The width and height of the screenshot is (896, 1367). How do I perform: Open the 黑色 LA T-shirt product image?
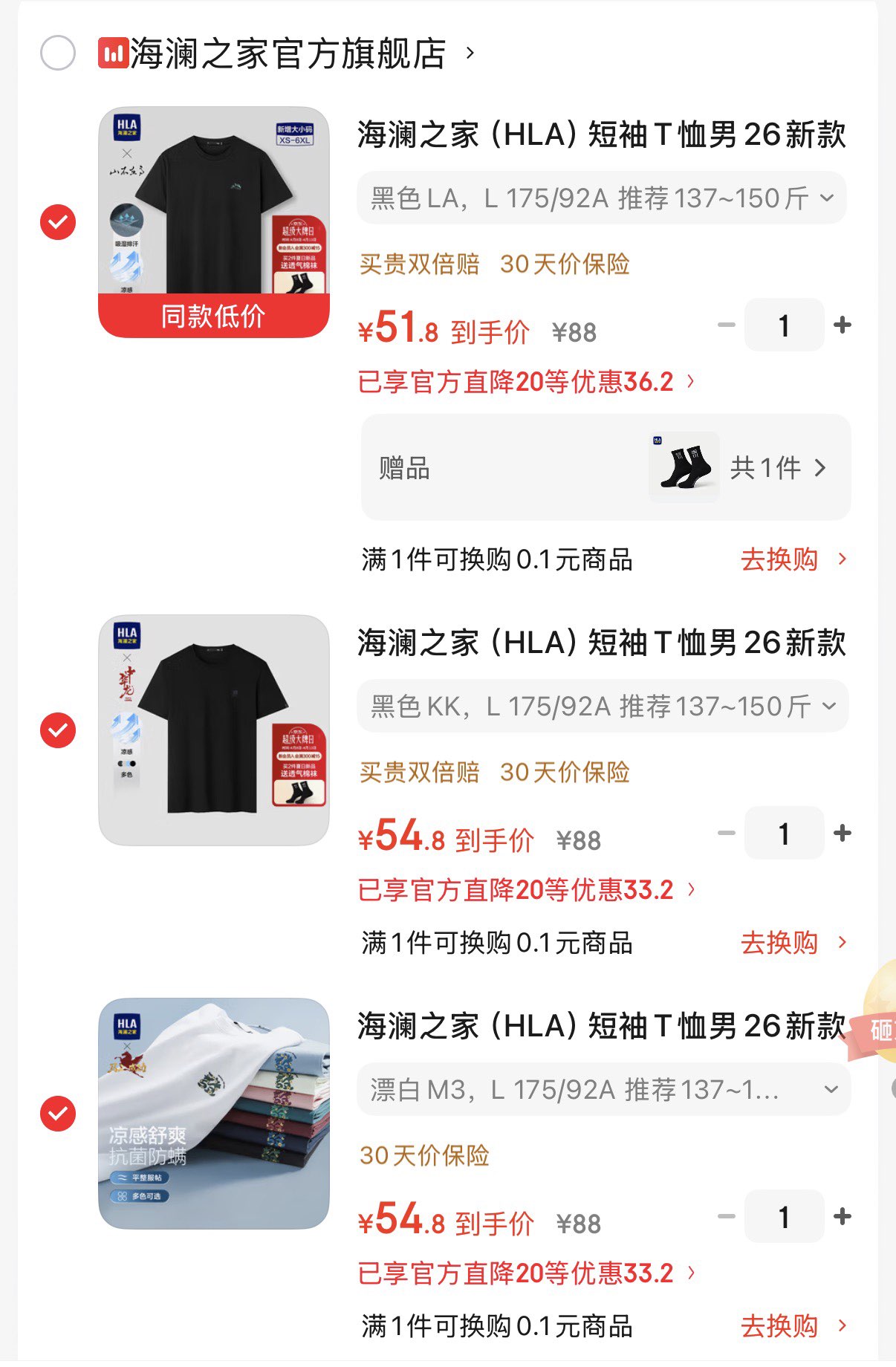[x=214, y=222]
